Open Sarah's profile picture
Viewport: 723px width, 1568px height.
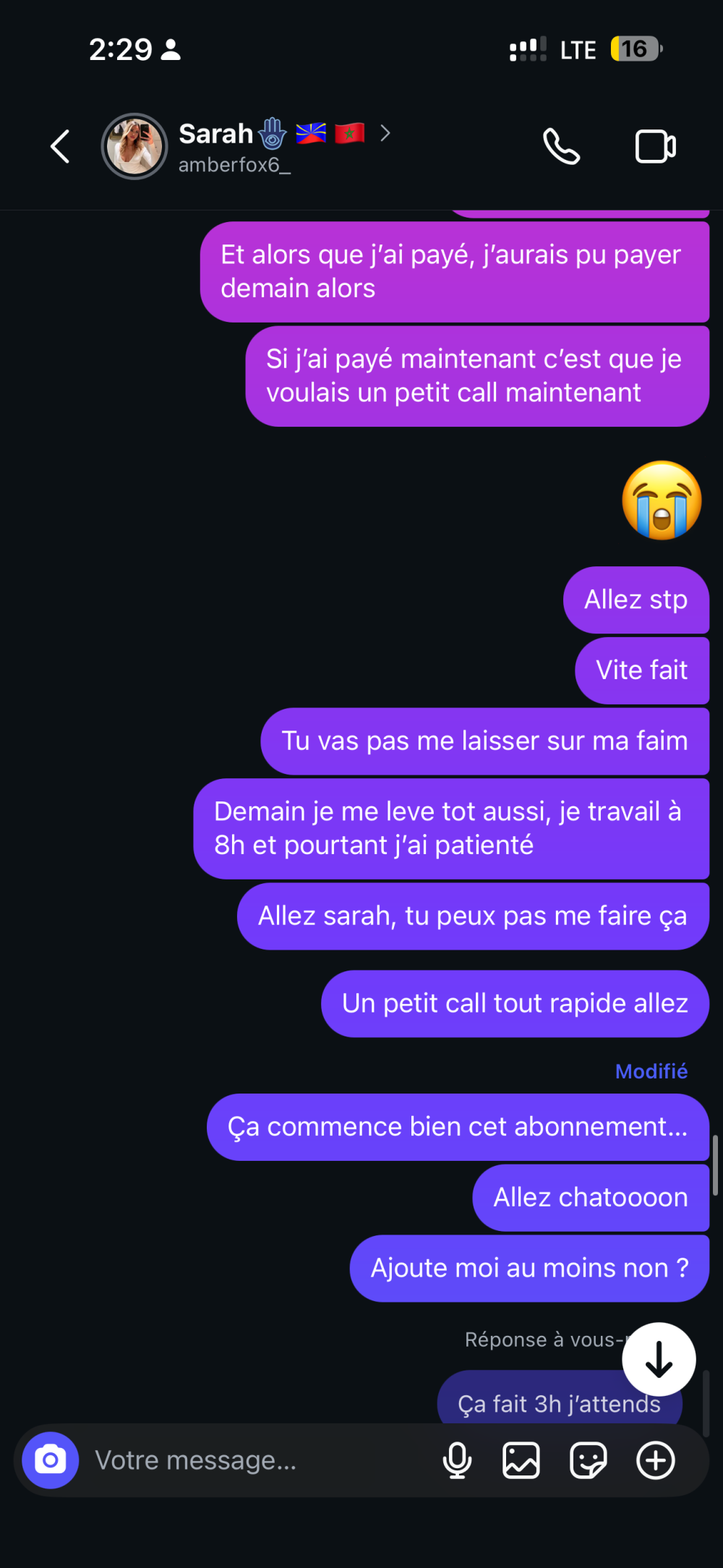pyautogui.click(x=134, y=147)
